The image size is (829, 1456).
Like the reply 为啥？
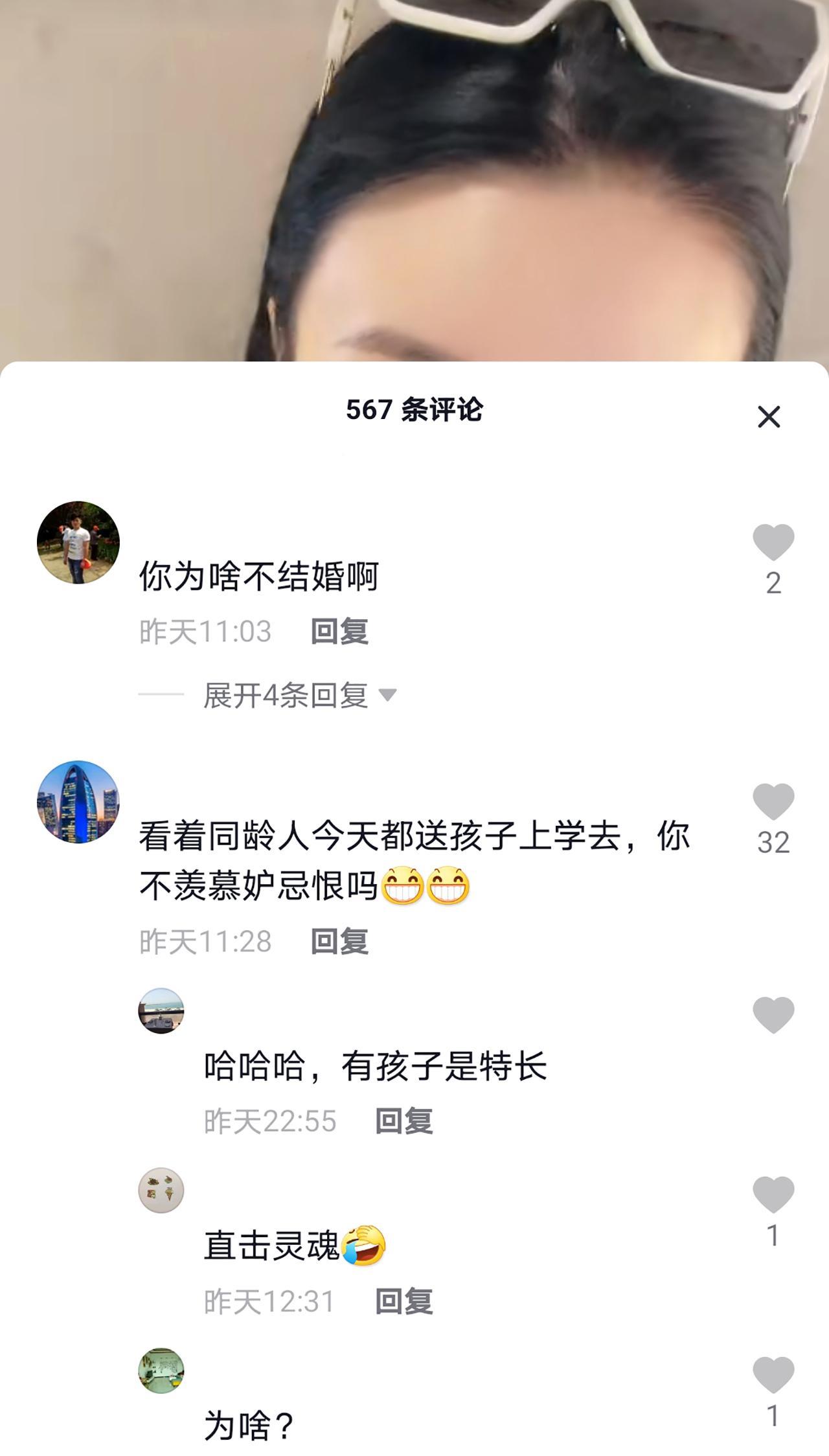point(773,1374)
